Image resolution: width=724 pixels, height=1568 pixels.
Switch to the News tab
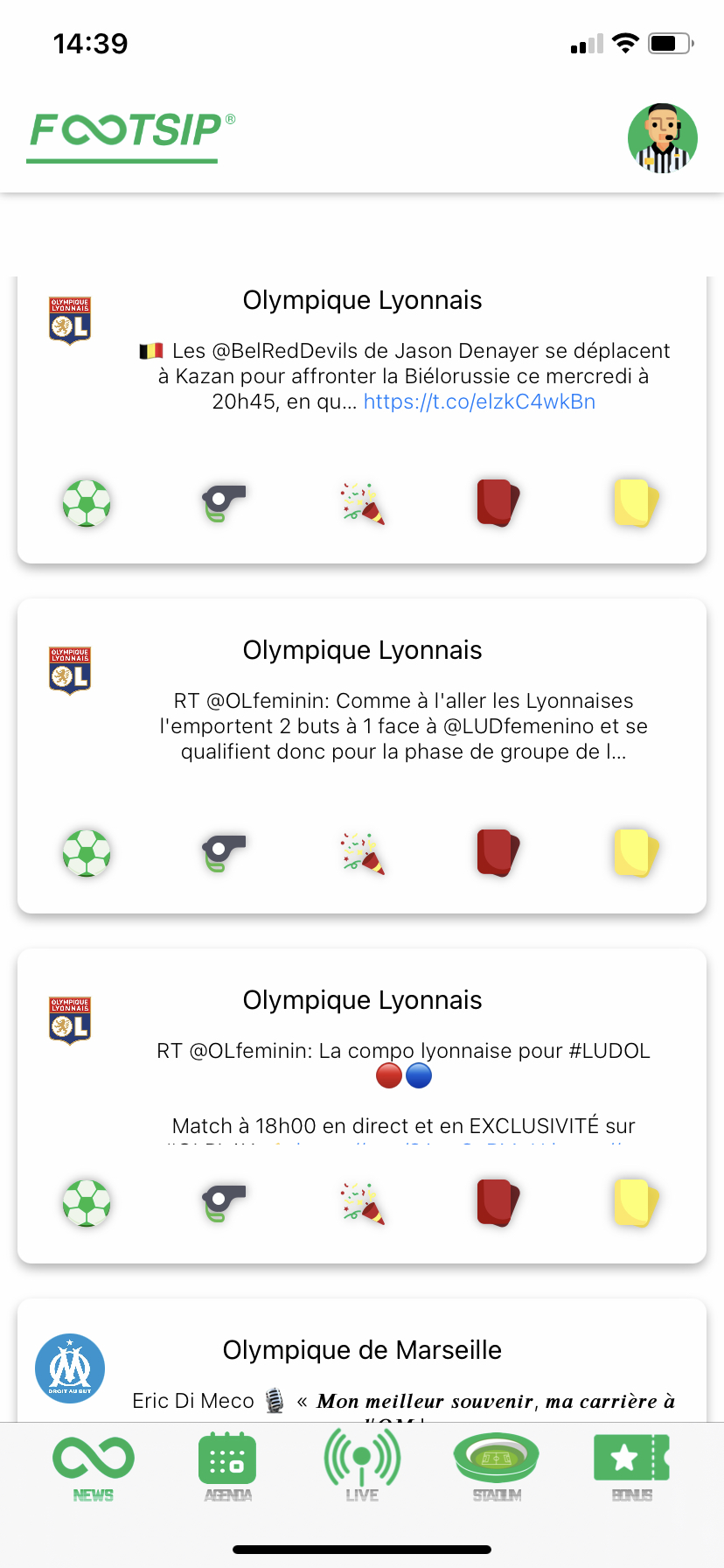tap(94, 1467)
